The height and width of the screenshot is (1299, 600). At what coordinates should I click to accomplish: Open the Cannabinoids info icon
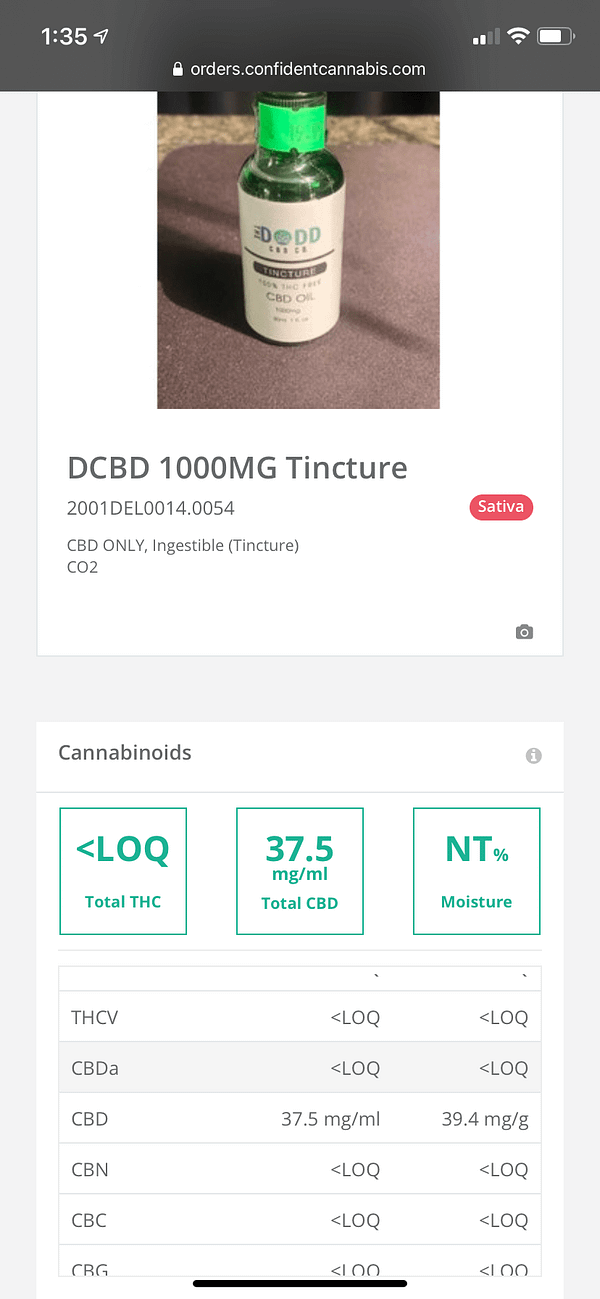pos(534,756)
